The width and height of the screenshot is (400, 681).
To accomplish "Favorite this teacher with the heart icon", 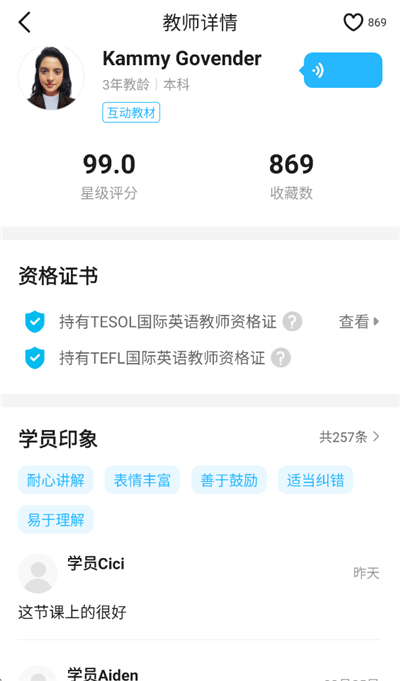I will (x=353, y=22).
